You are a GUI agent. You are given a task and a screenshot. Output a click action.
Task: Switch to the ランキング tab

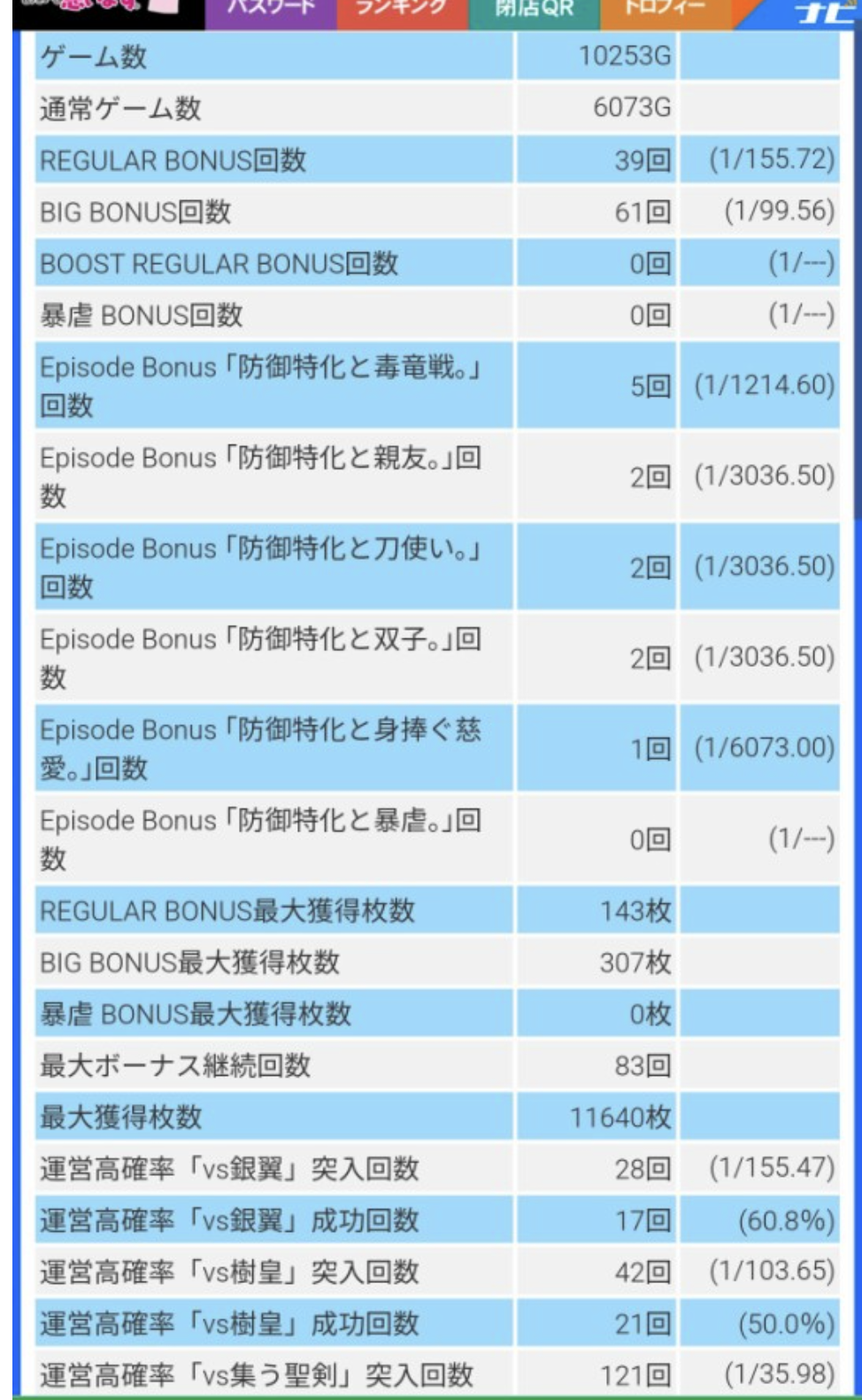click(x=402, y=11)
